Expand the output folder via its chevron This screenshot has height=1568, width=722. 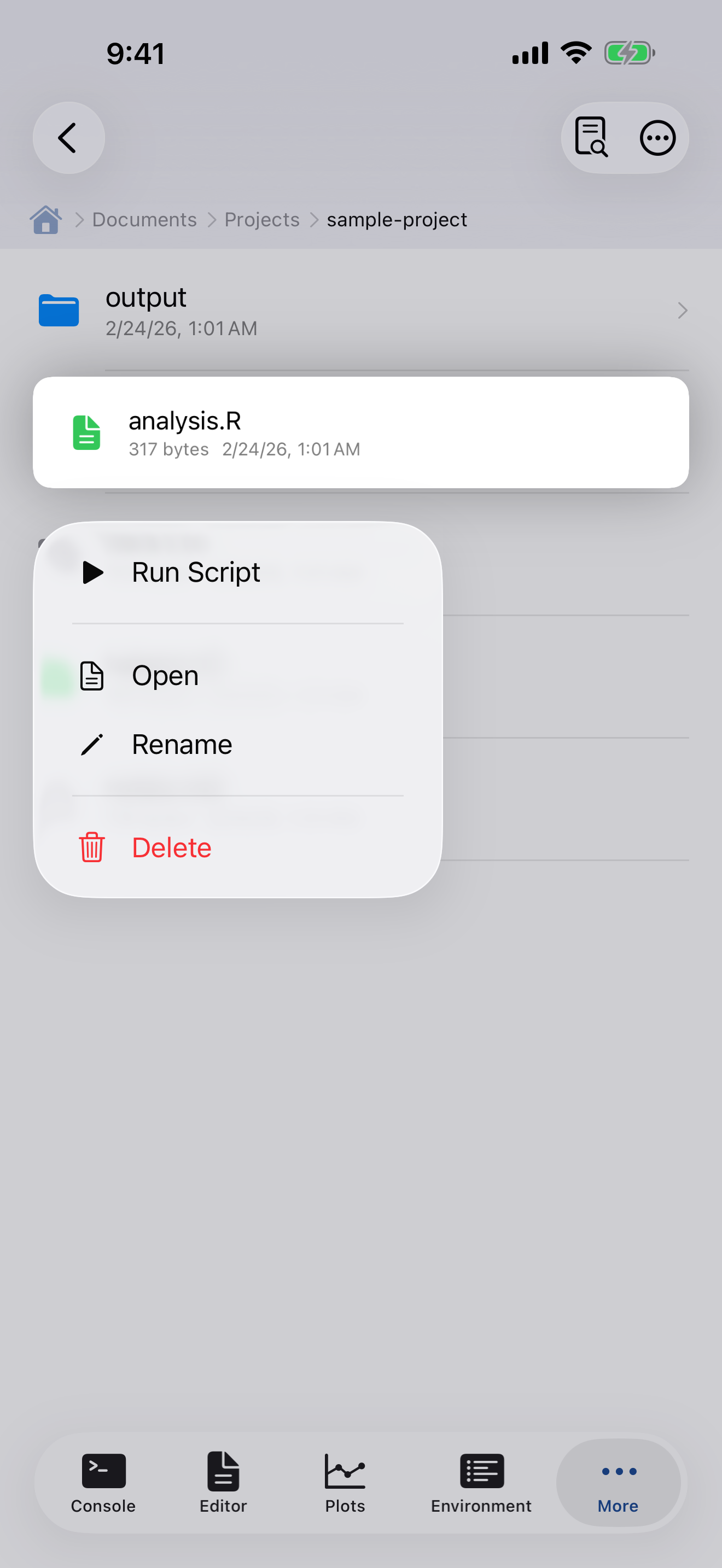pos(683,311)
